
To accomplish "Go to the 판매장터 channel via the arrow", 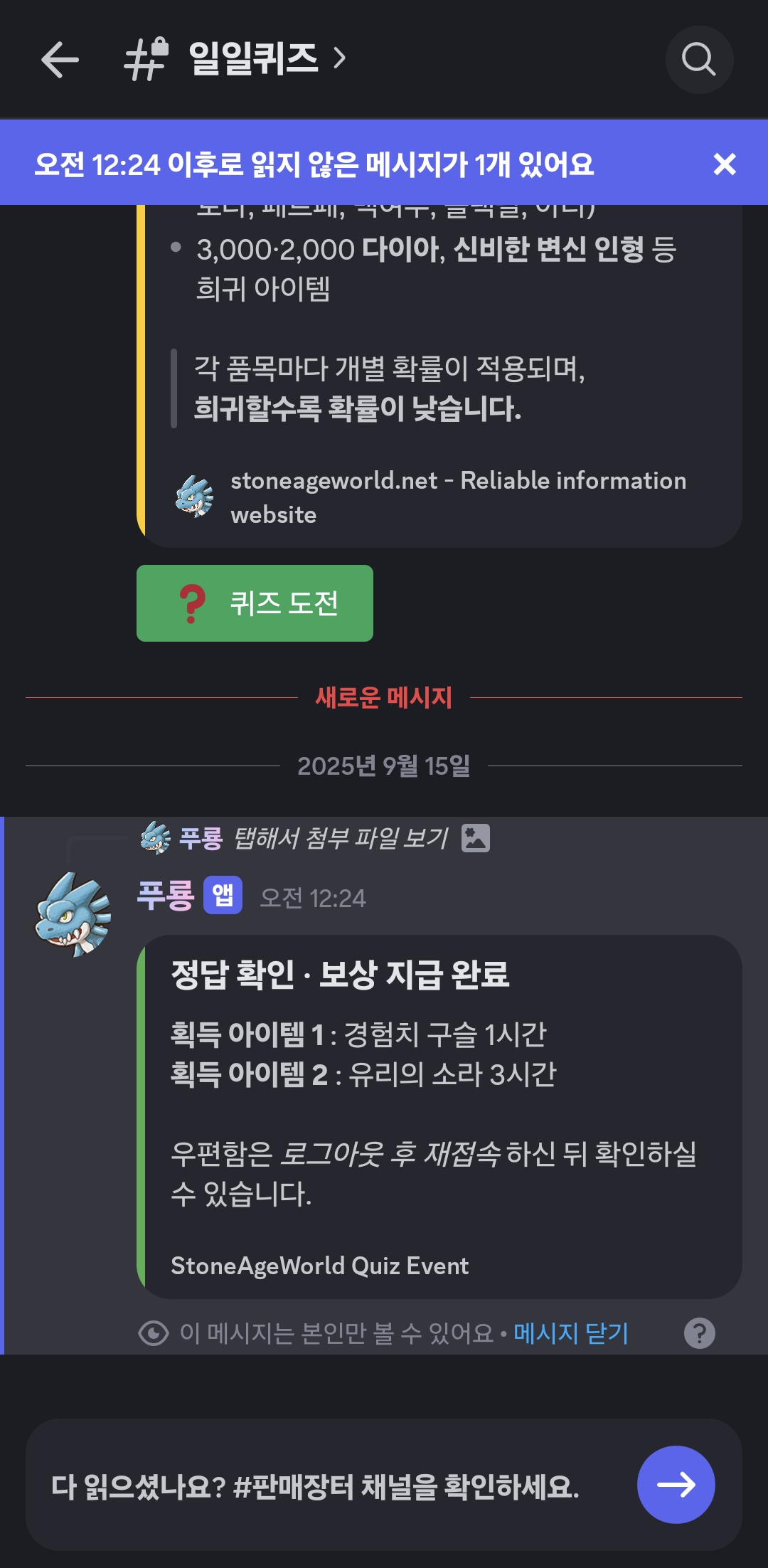I will [676, 1485].
